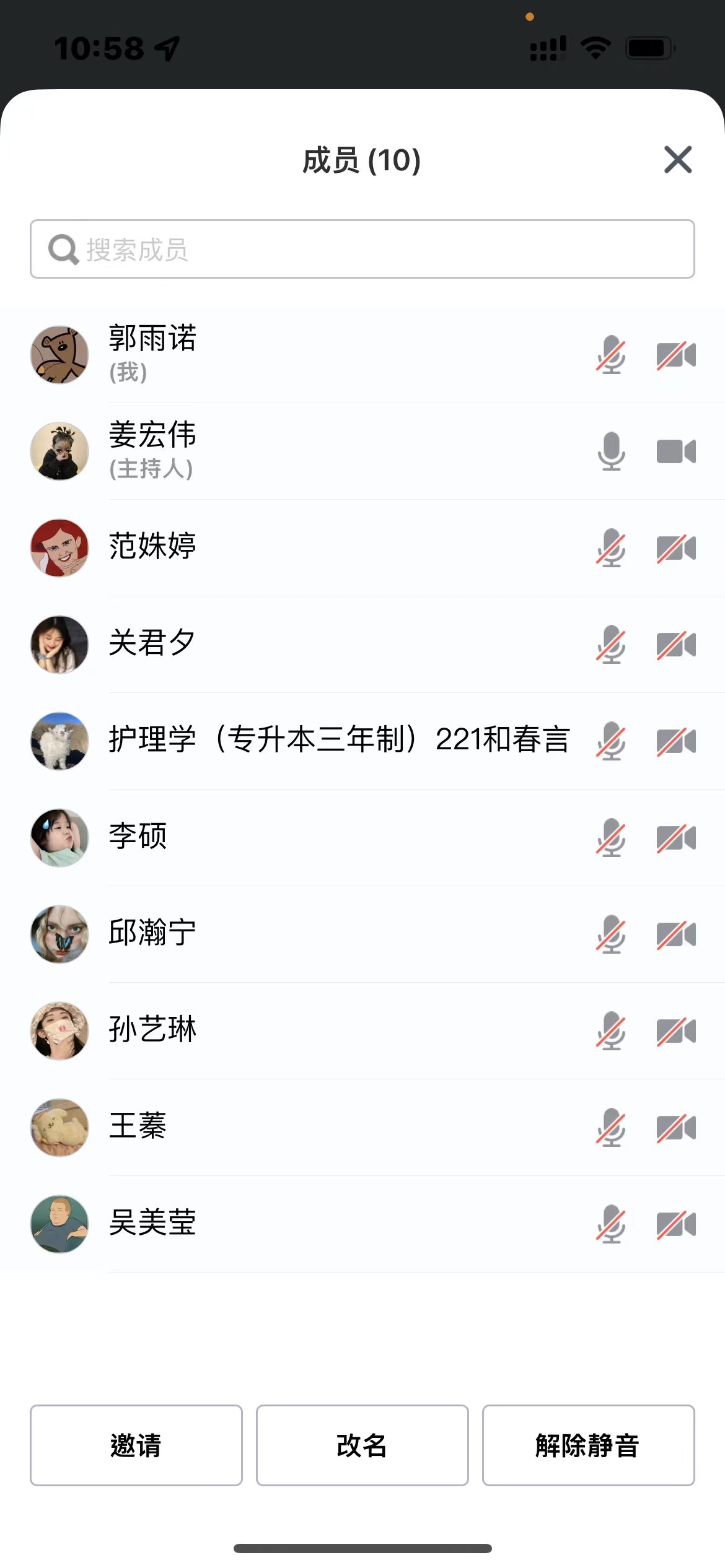This screenshot has width=725, height=1568.
Task: Tap 解除静音 to unmute
Action: [x=587, y=1445]
